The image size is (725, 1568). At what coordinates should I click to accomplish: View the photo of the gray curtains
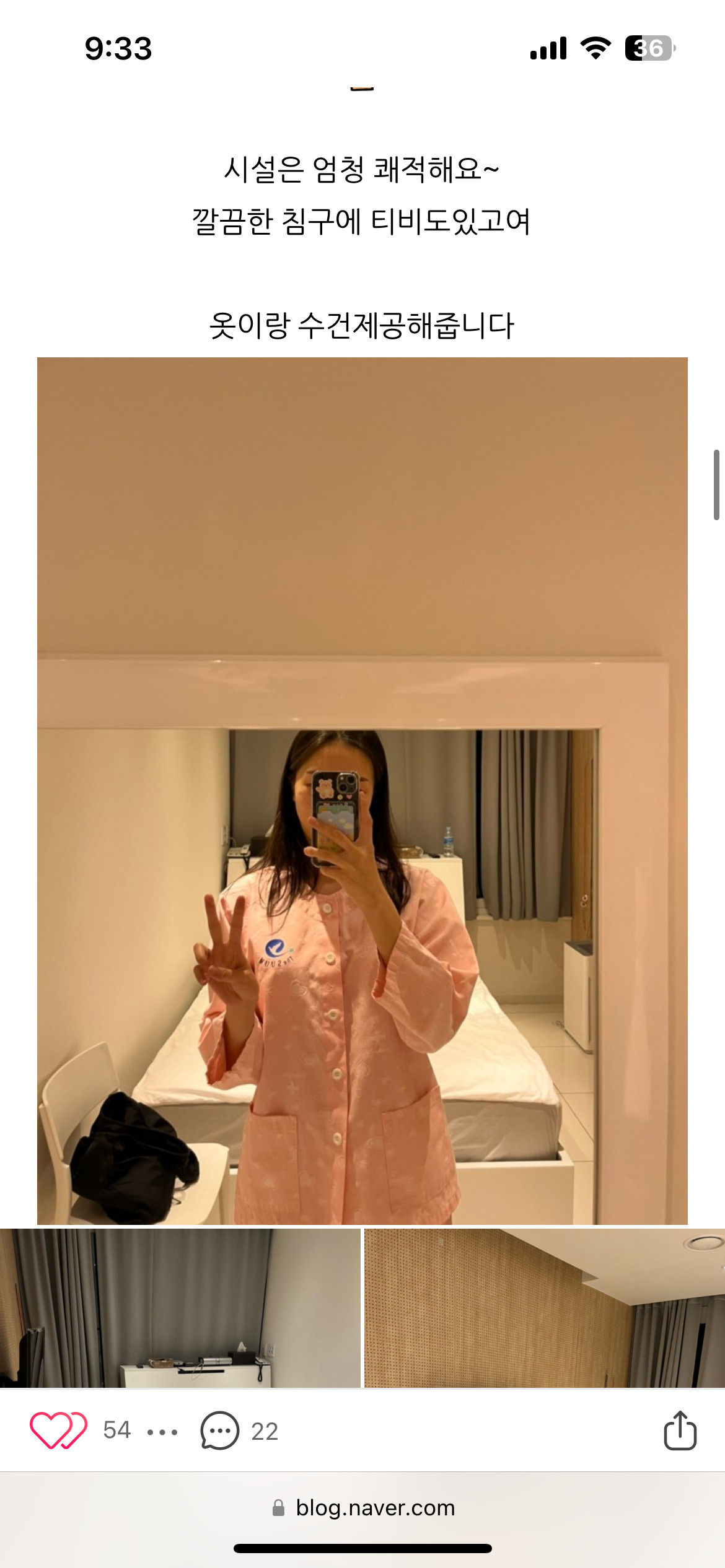(180, 1307)
